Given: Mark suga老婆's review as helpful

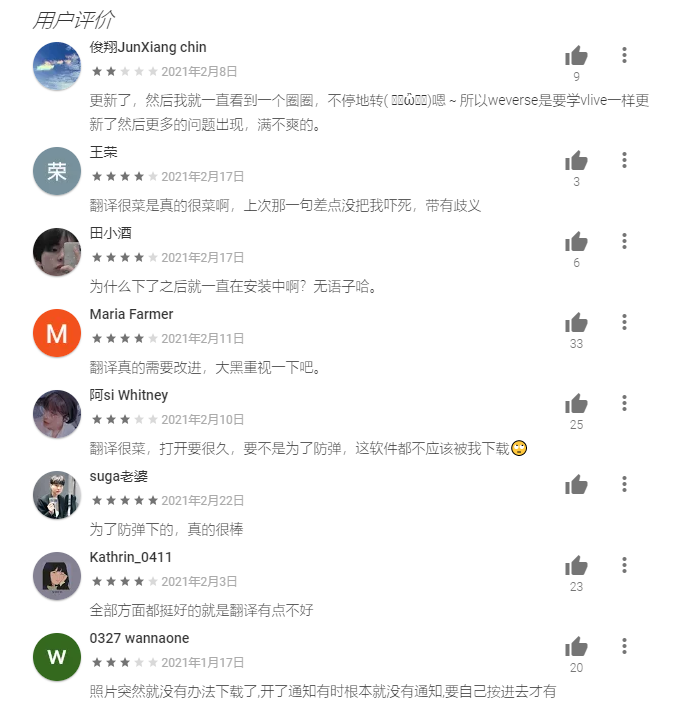Looking at the screenshot, I should [576, 485].
